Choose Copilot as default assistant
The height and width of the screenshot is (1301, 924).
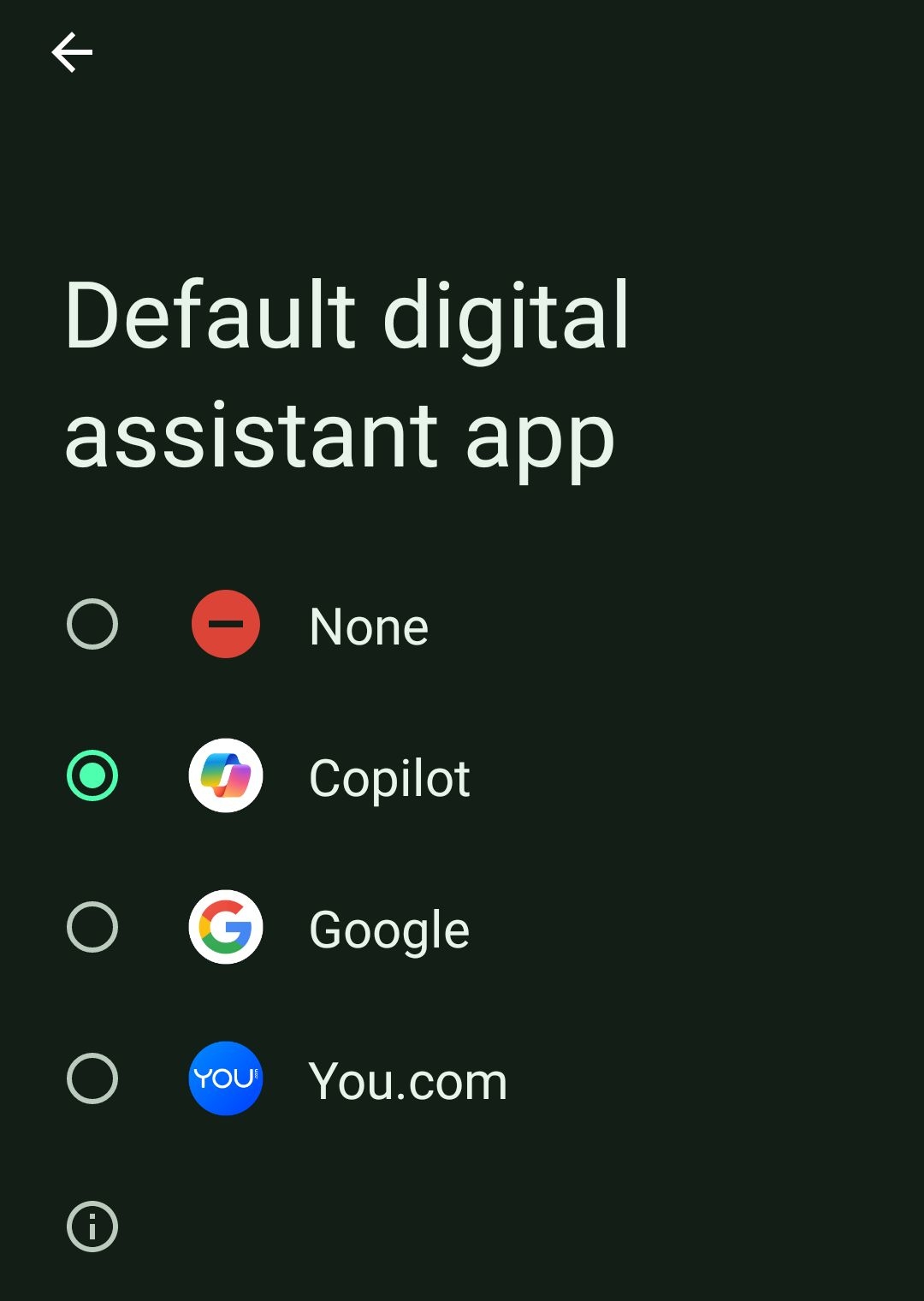pyautogui.click(x=92, y=775)
